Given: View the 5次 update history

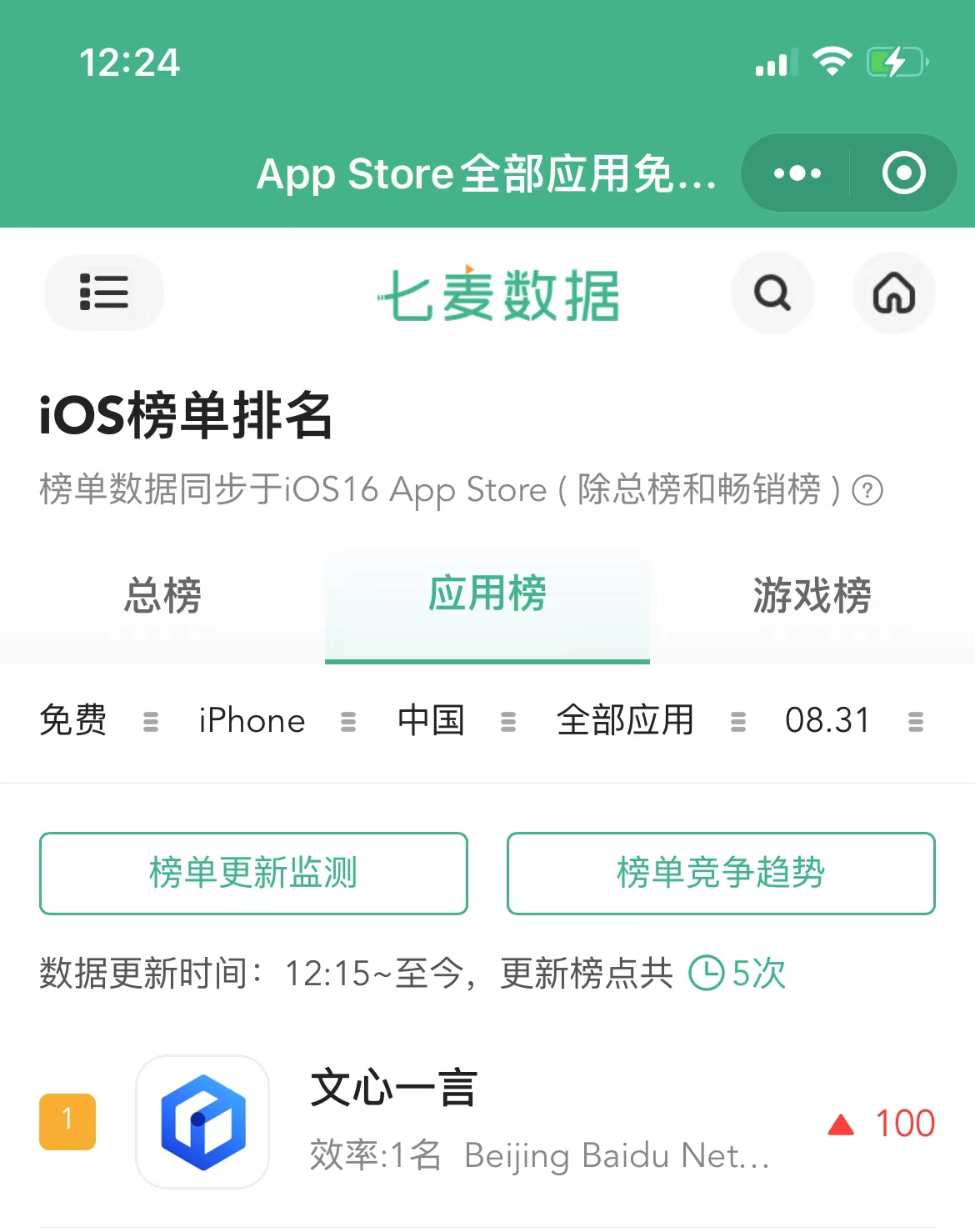Looking at the screenshot, I should point(738,973).
